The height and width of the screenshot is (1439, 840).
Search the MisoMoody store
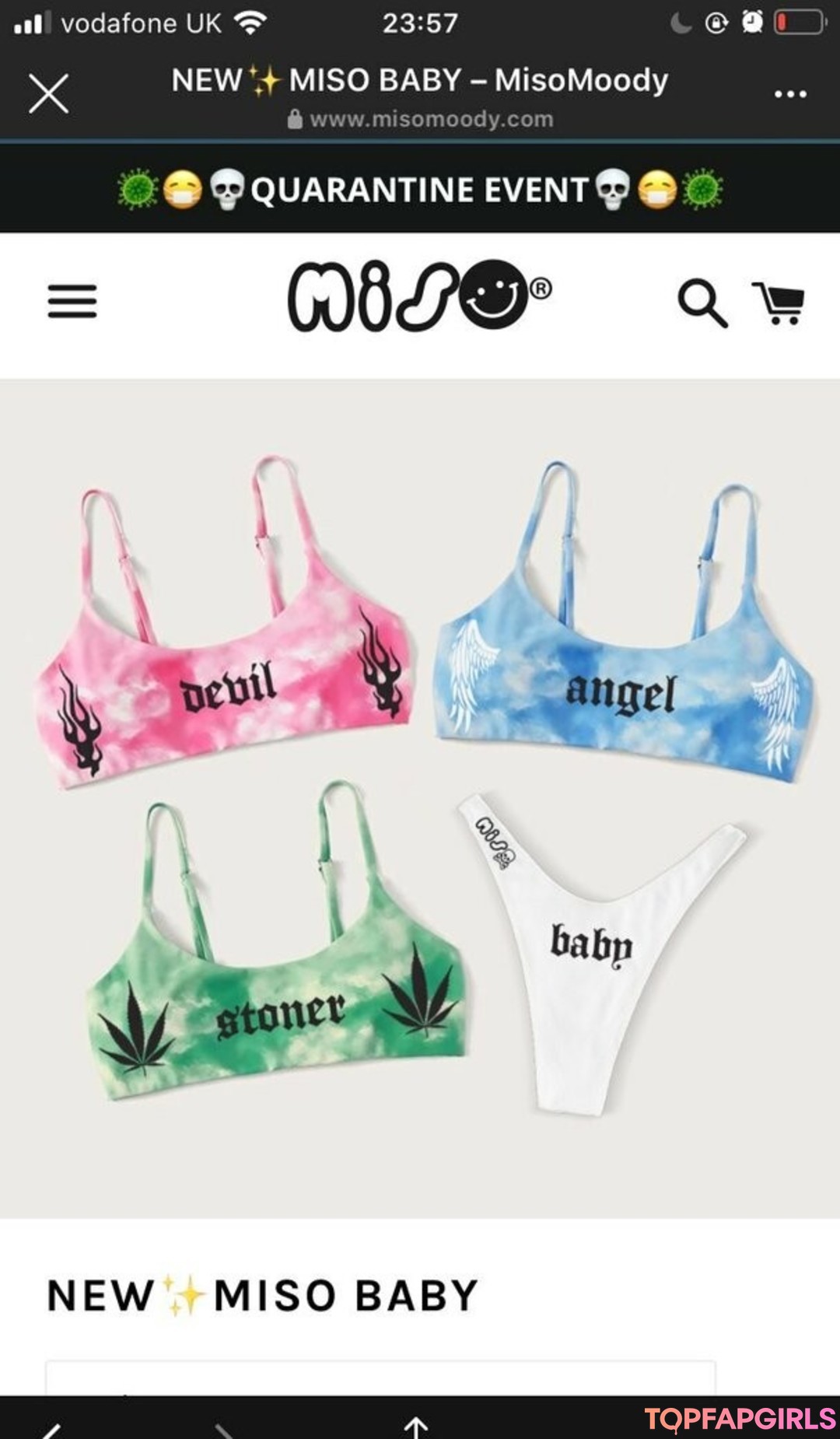pos(702,303)
